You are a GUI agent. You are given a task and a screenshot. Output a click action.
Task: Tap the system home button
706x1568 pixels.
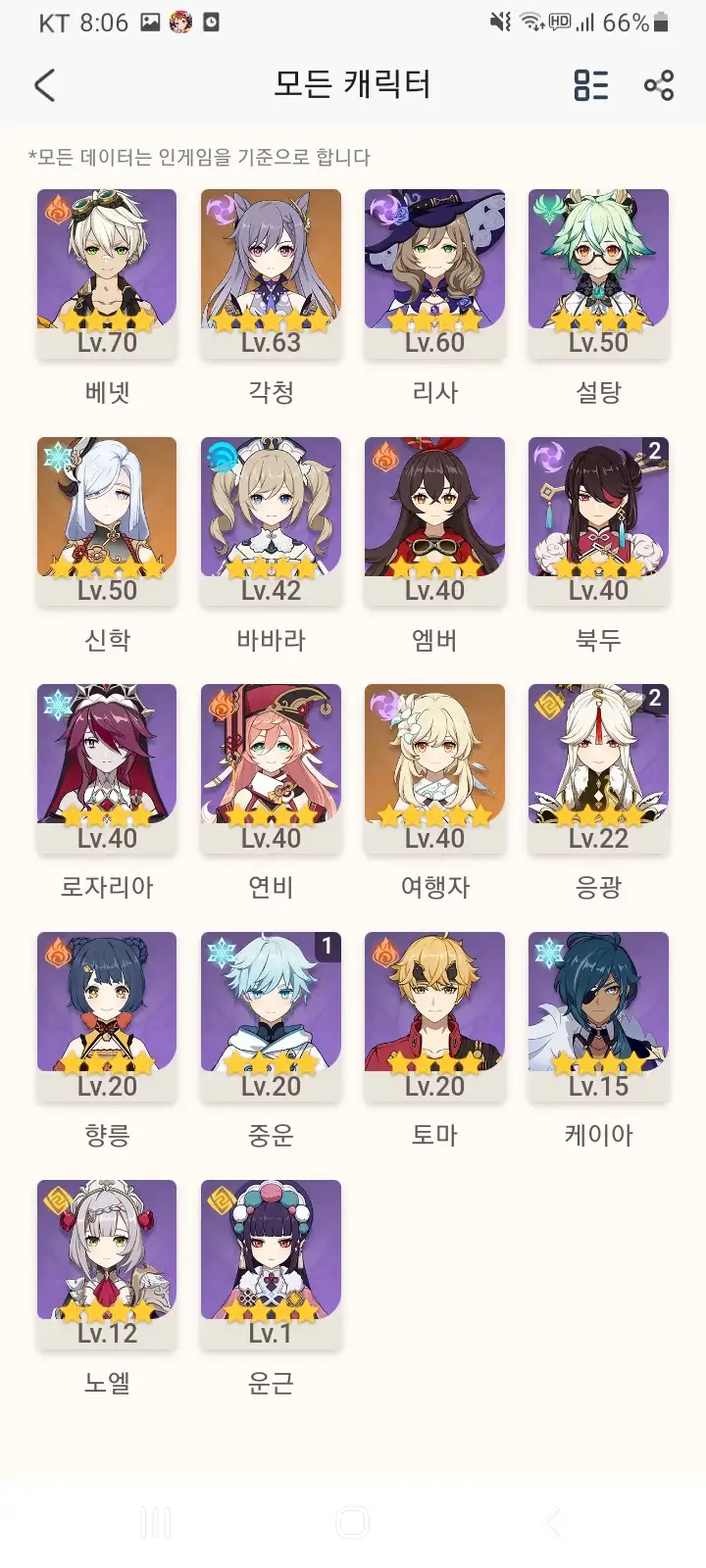click(x=352, y=1523)
